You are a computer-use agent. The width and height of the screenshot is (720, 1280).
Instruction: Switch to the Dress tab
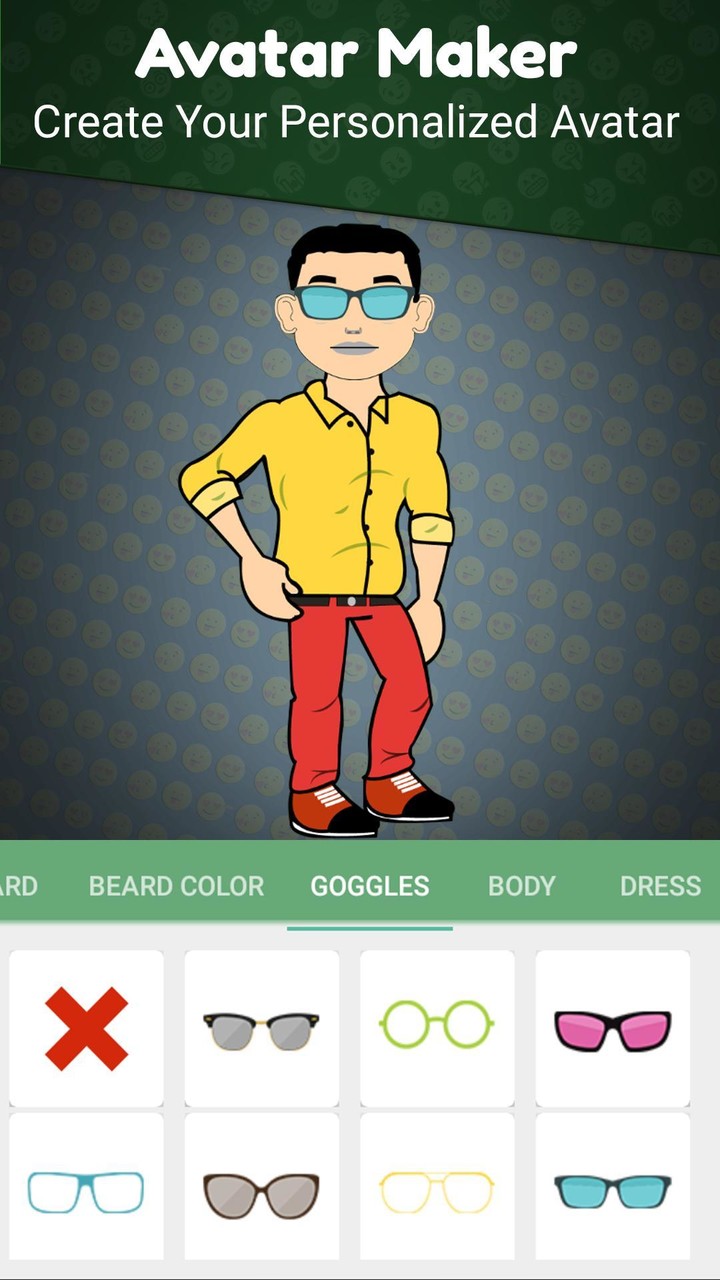660,886
